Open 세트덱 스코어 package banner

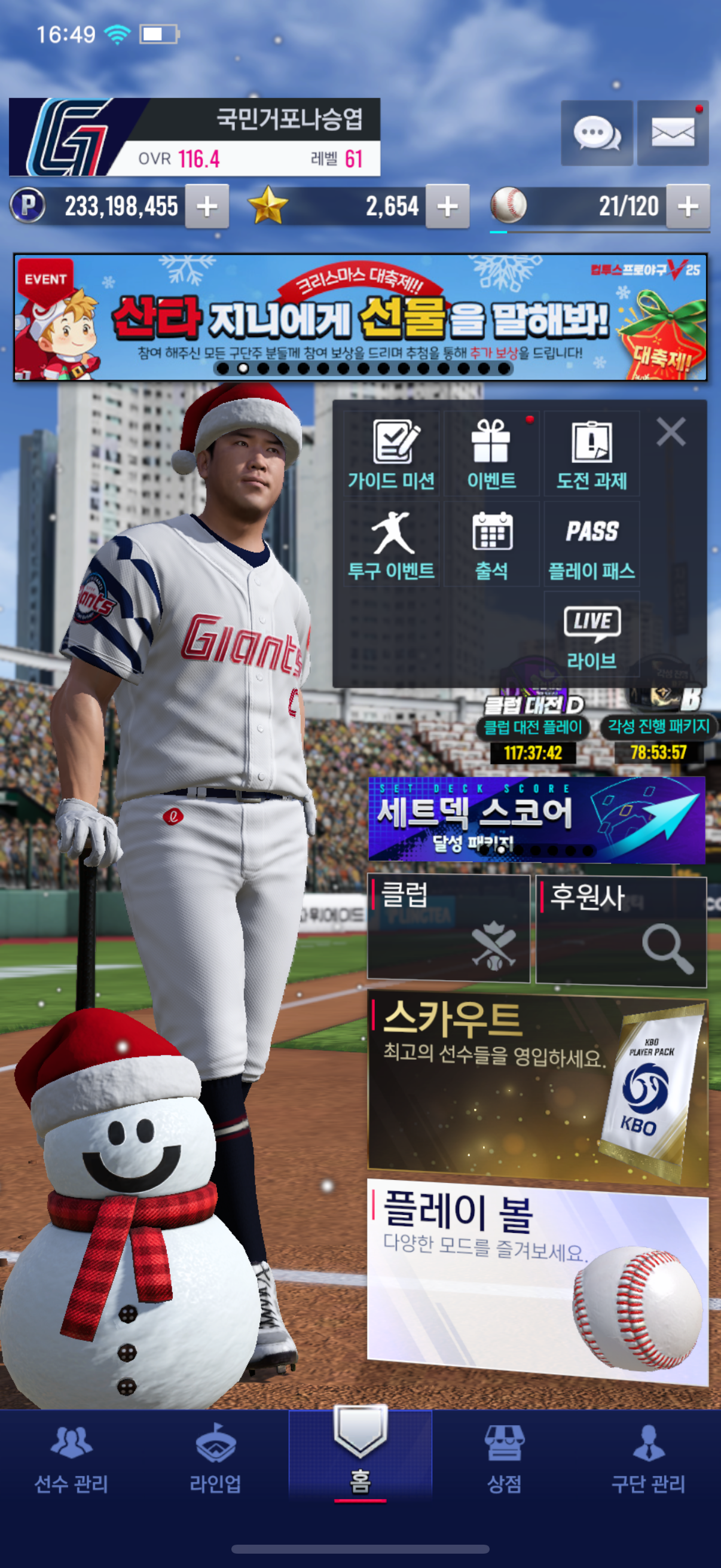coord(536,819)
